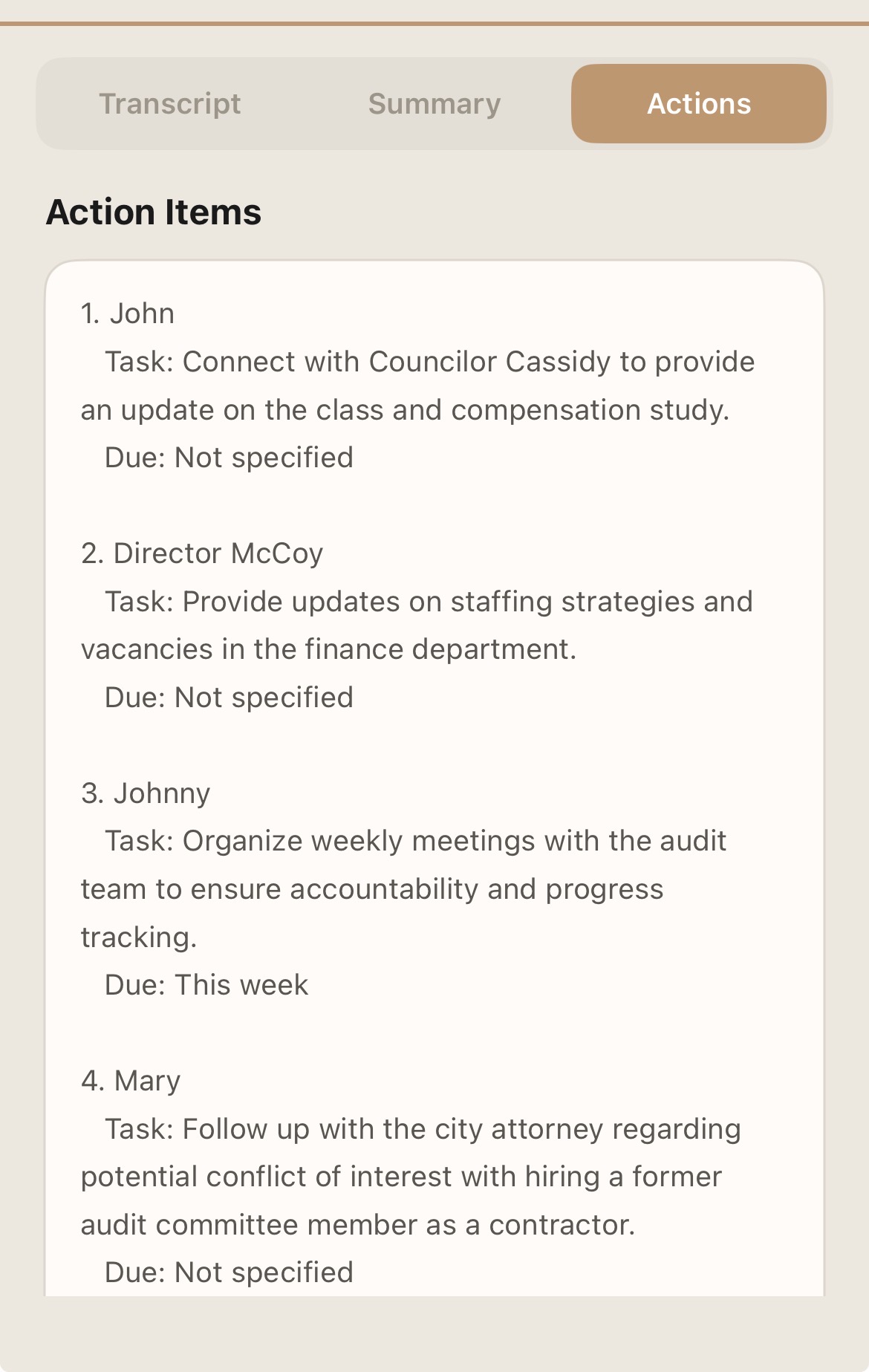Click the segmented tab control
Image resolution: width=869 pixels, height=1372 pixels.
click(x=434, y=104)
